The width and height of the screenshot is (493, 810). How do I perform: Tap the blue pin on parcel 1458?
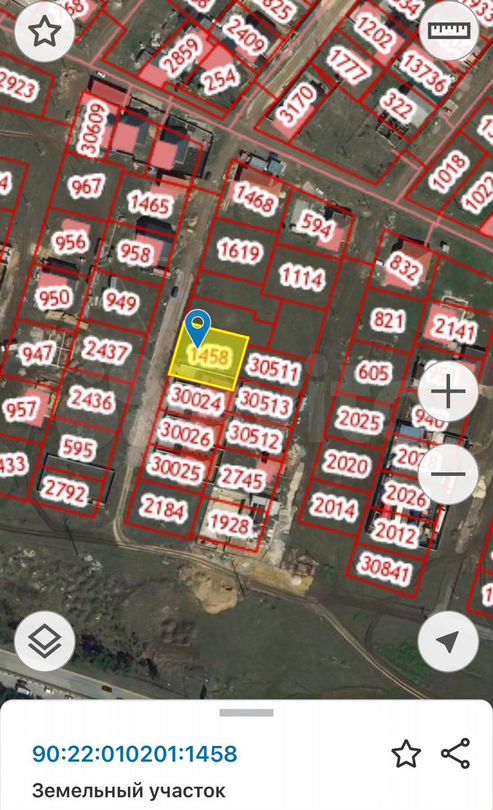[x=198, y=328]
